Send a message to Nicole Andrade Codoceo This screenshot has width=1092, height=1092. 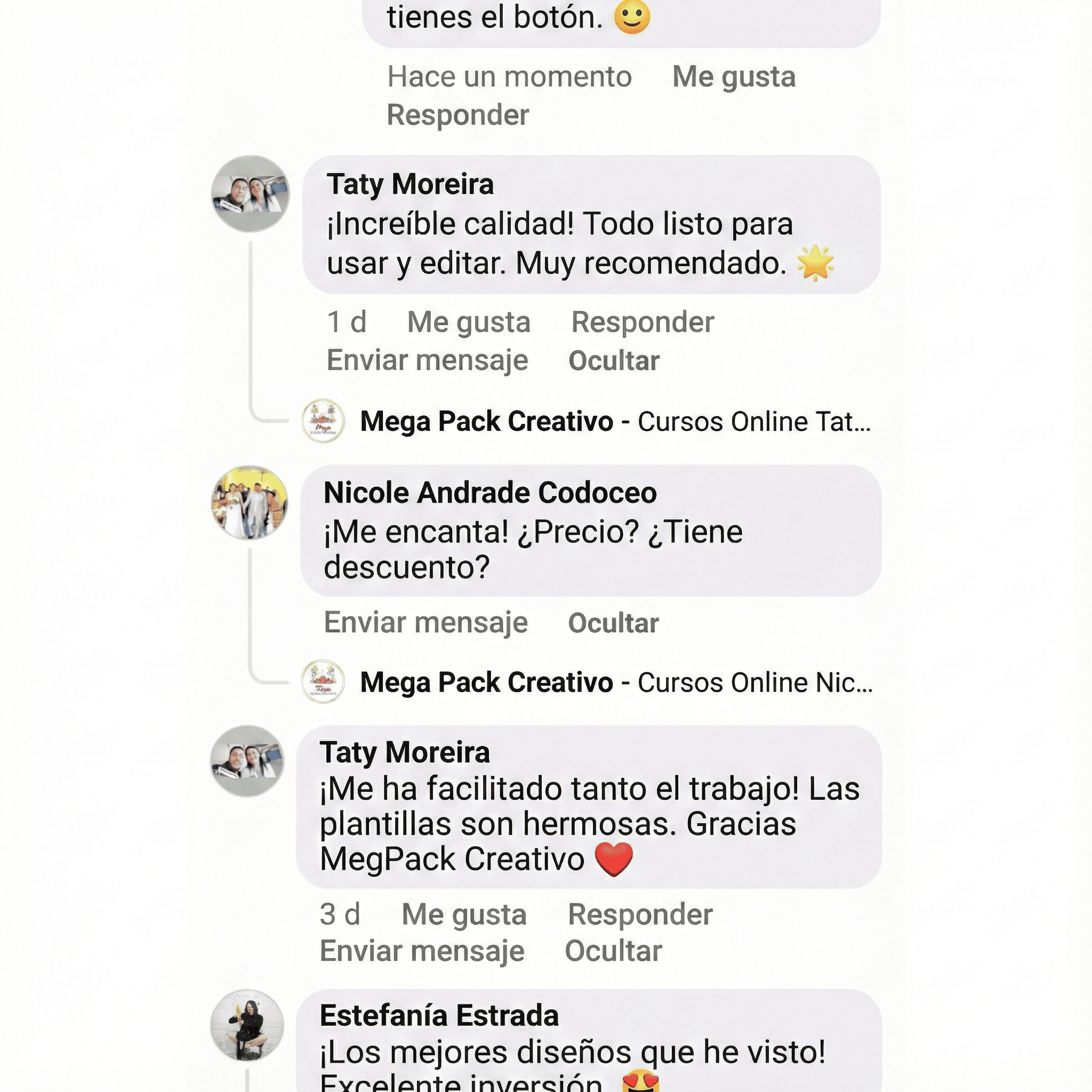[425, 623]
